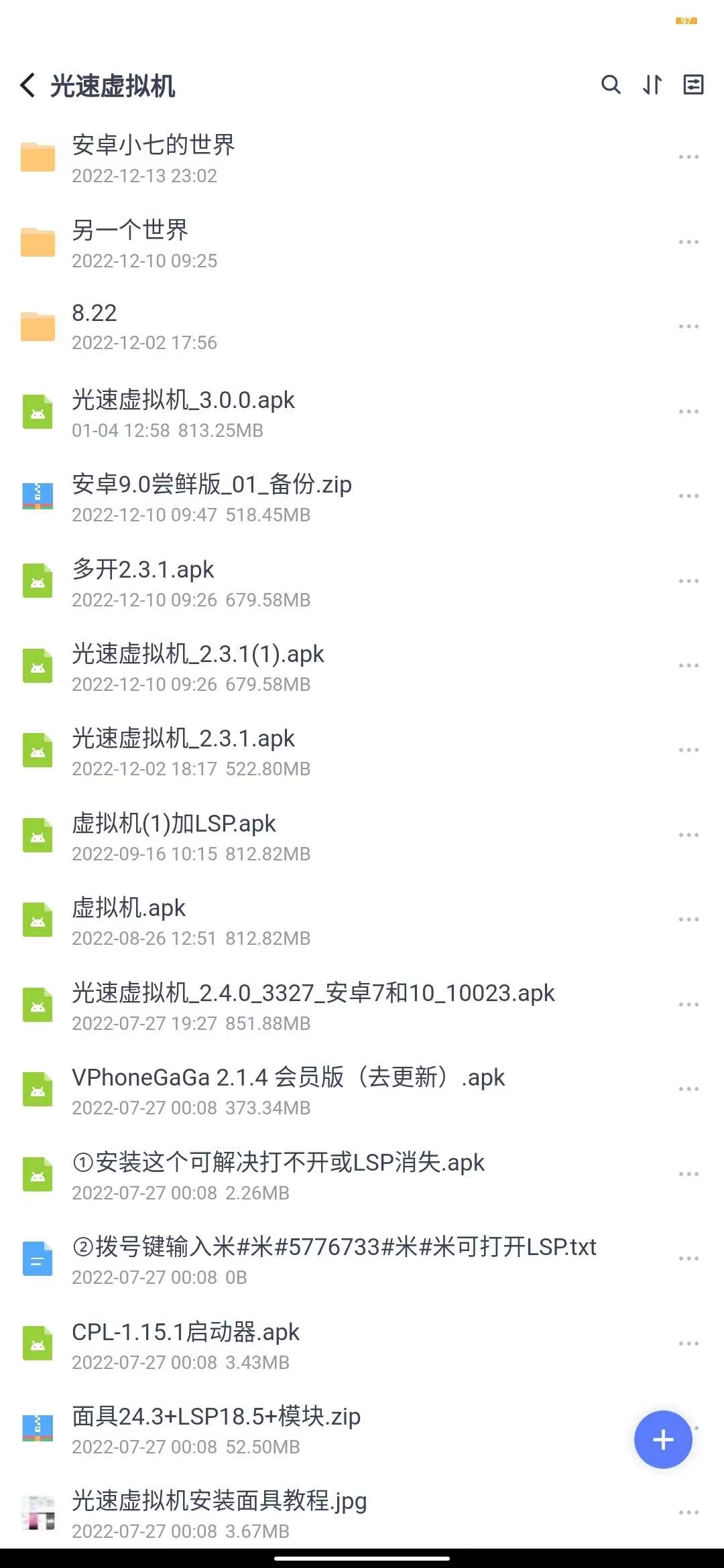Open the 8.22 folder
The image size is (724, 1568).
click(95, 326)
